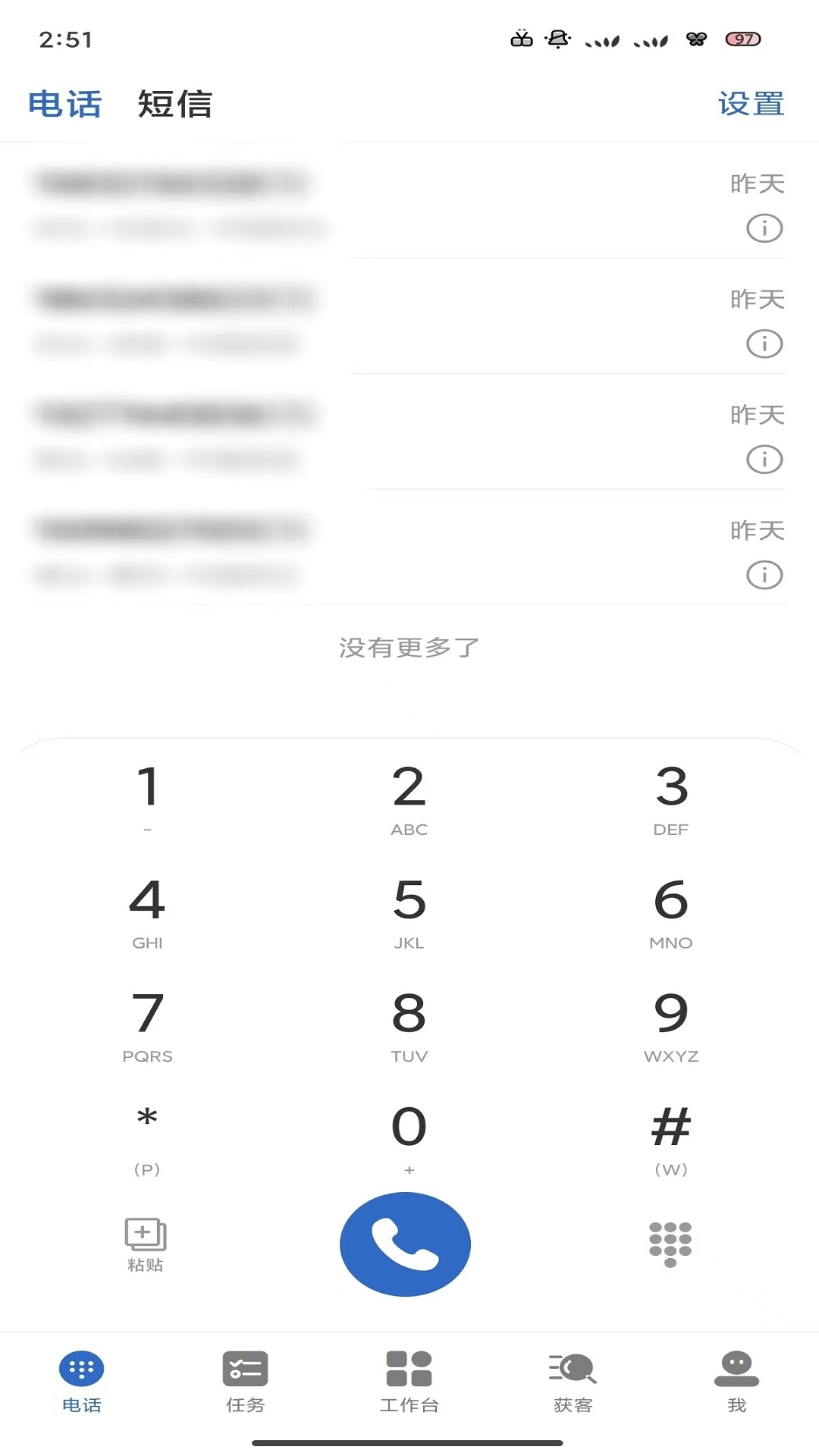
Task: Dial digit 1 on the keypad
Action: coord(147,798)
